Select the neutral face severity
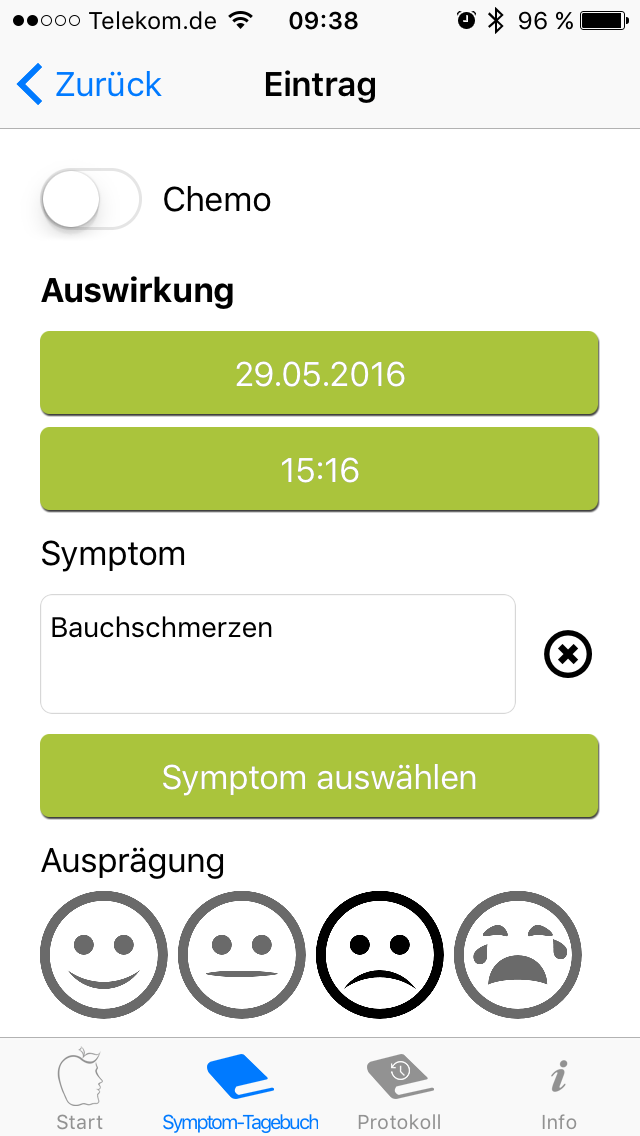640x1136 pixels. click(x=242, y=955)
